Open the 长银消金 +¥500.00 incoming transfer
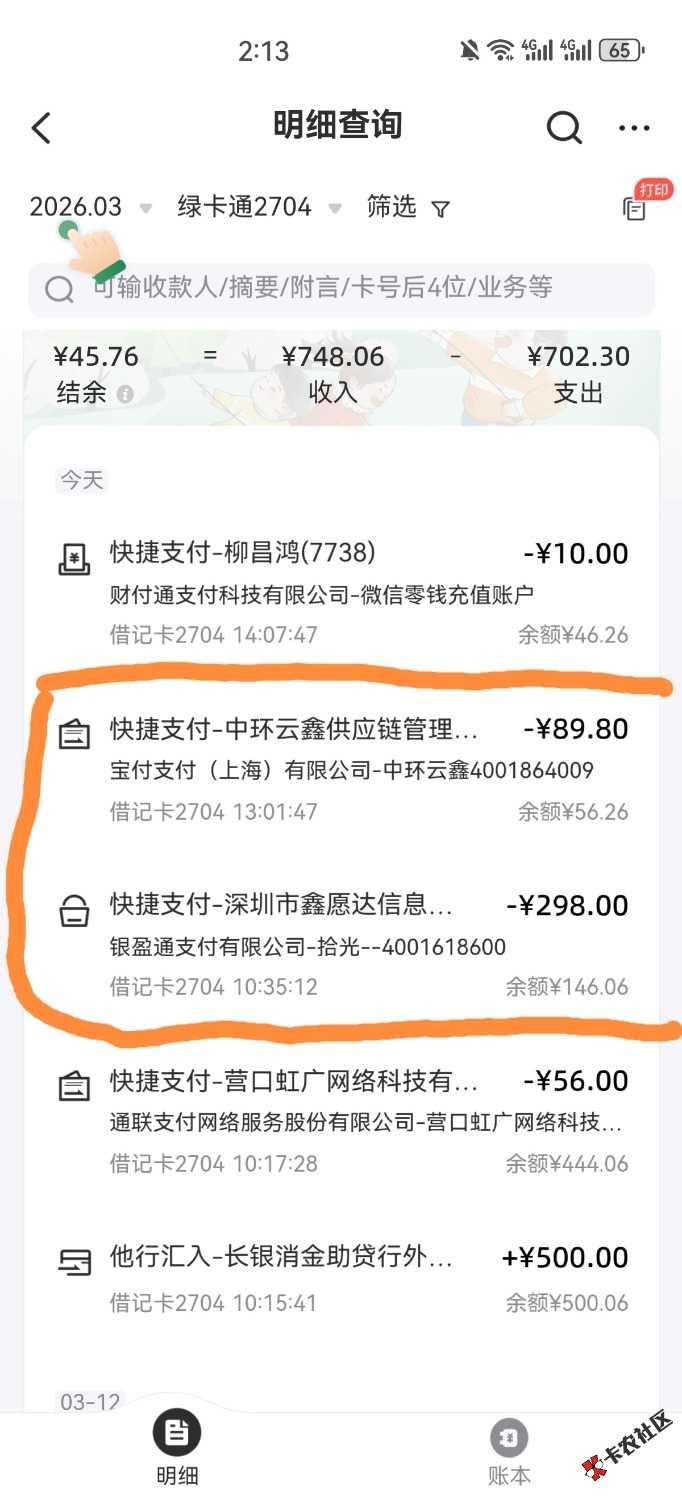Viewport: 682px width, 1500px height. coord(342,1278)
